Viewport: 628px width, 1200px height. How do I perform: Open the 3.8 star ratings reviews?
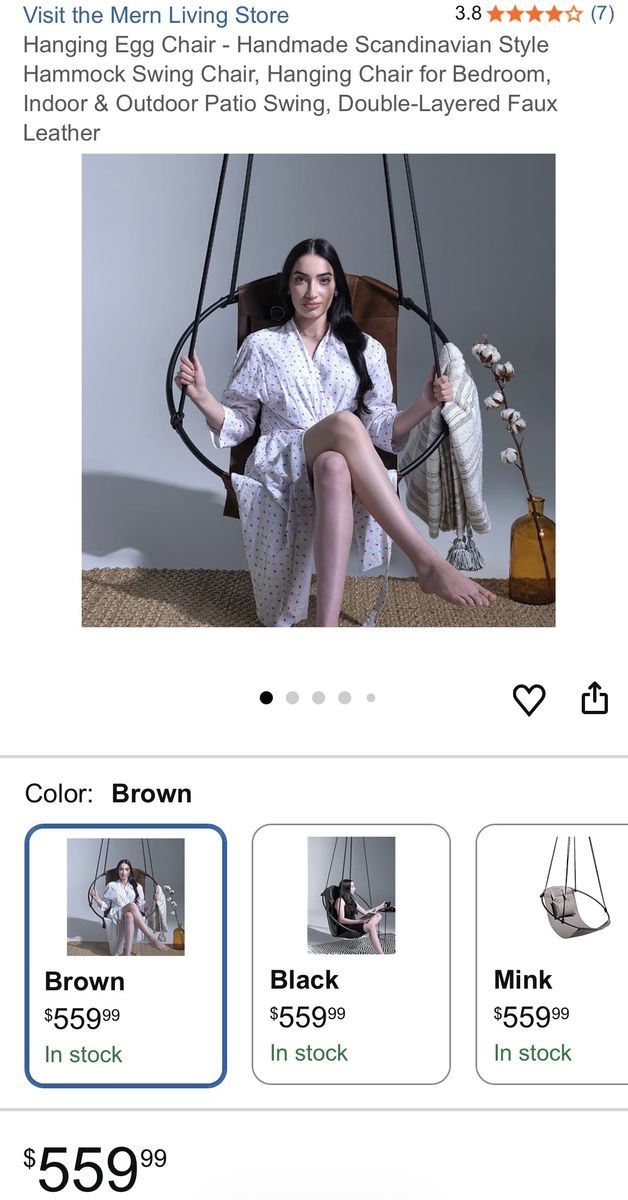coord(533,14)
